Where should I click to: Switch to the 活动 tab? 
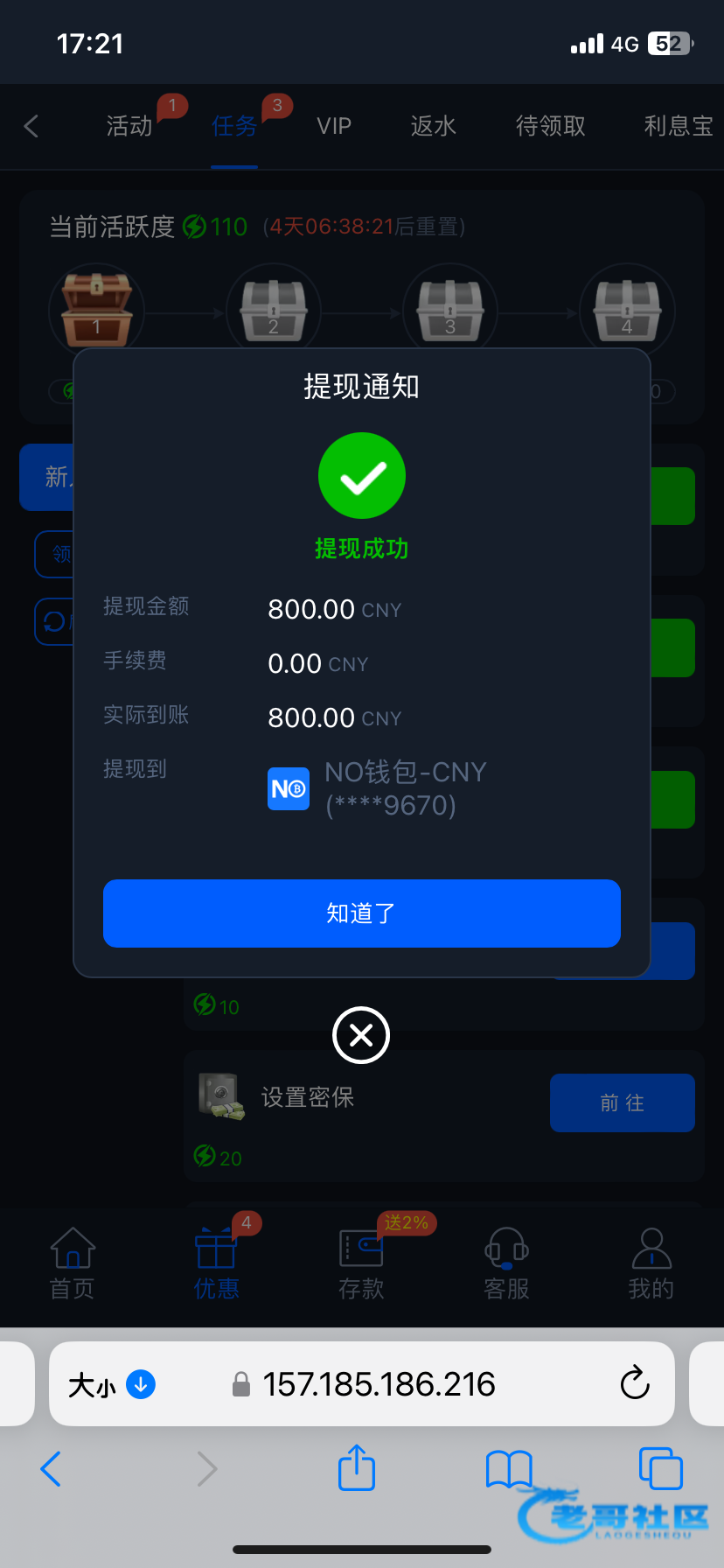(x=129, y=126)
